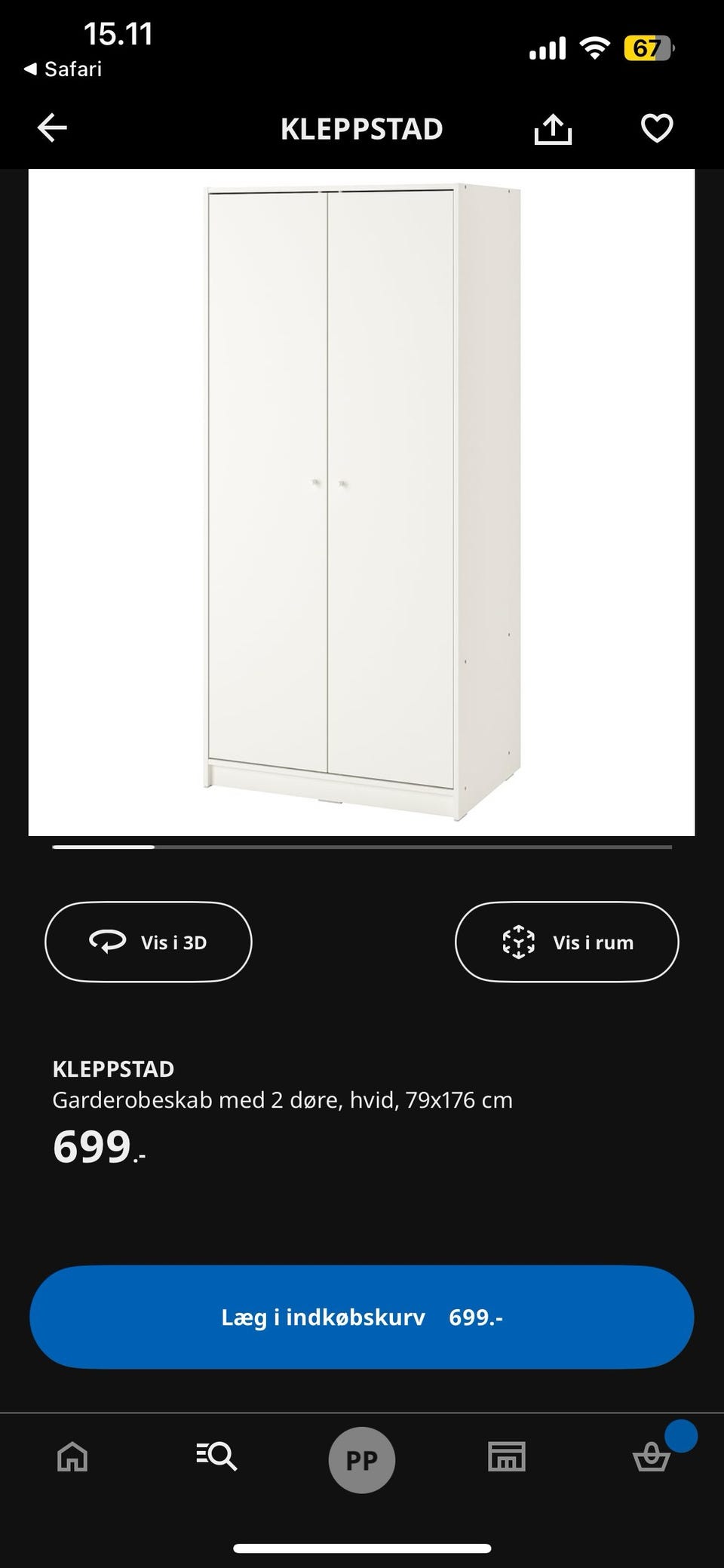Switch to the store tab
The image size is (724, 1568).
[507, 1456]
